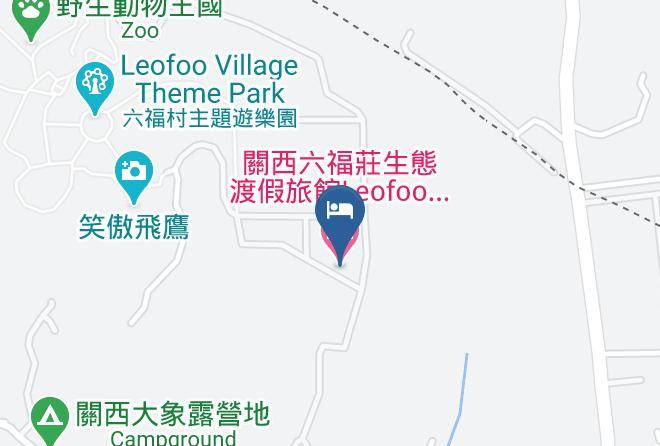Tap the blue hotel bed marker
Image resolution: width=660 pixels, height=446 pixels.
pyautogui.click(x=340, y=226)
